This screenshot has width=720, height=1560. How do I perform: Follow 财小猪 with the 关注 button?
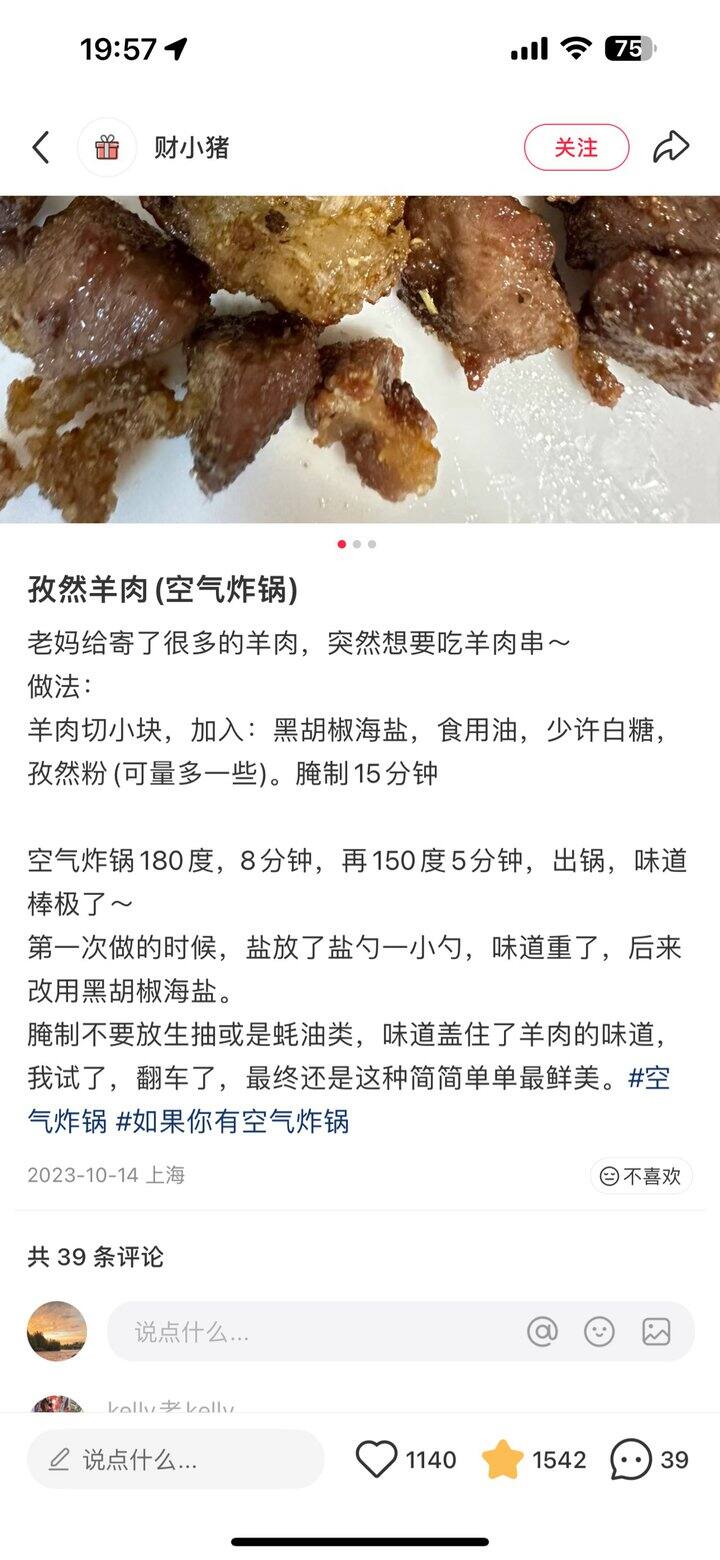[576, 148]
